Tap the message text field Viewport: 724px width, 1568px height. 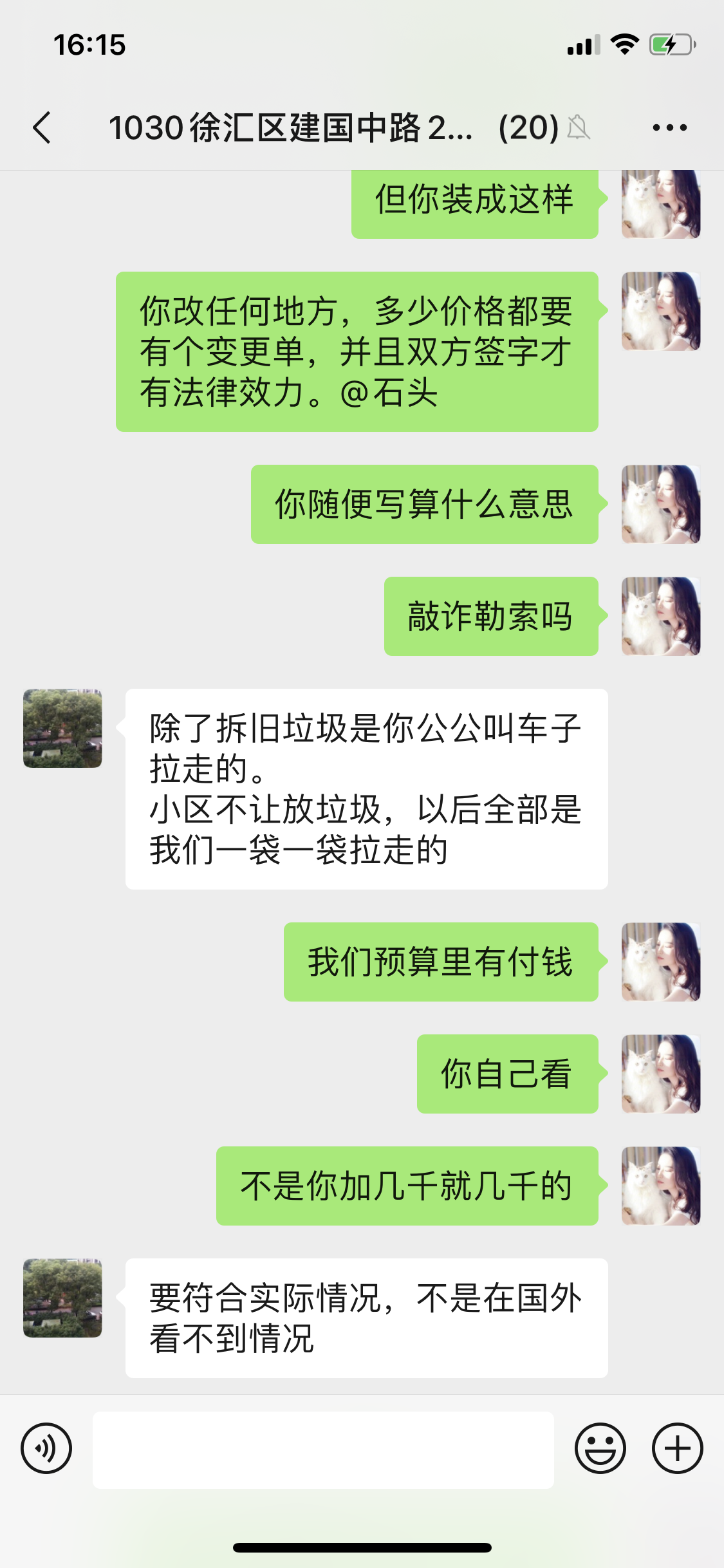(x=323, y=1450)
